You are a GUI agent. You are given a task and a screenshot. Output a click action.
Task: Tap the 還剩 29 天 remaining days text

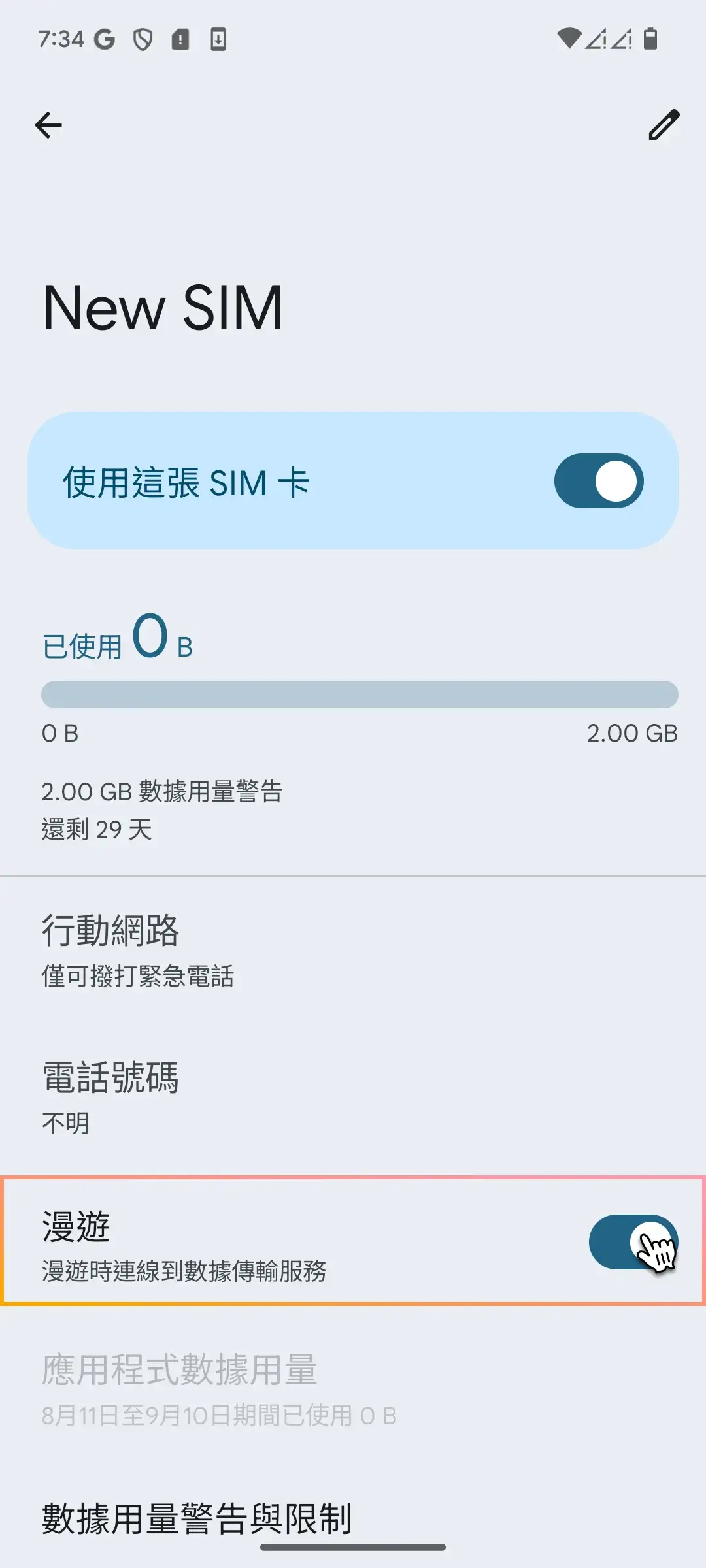pyautogui.click(x=95, y=830)
